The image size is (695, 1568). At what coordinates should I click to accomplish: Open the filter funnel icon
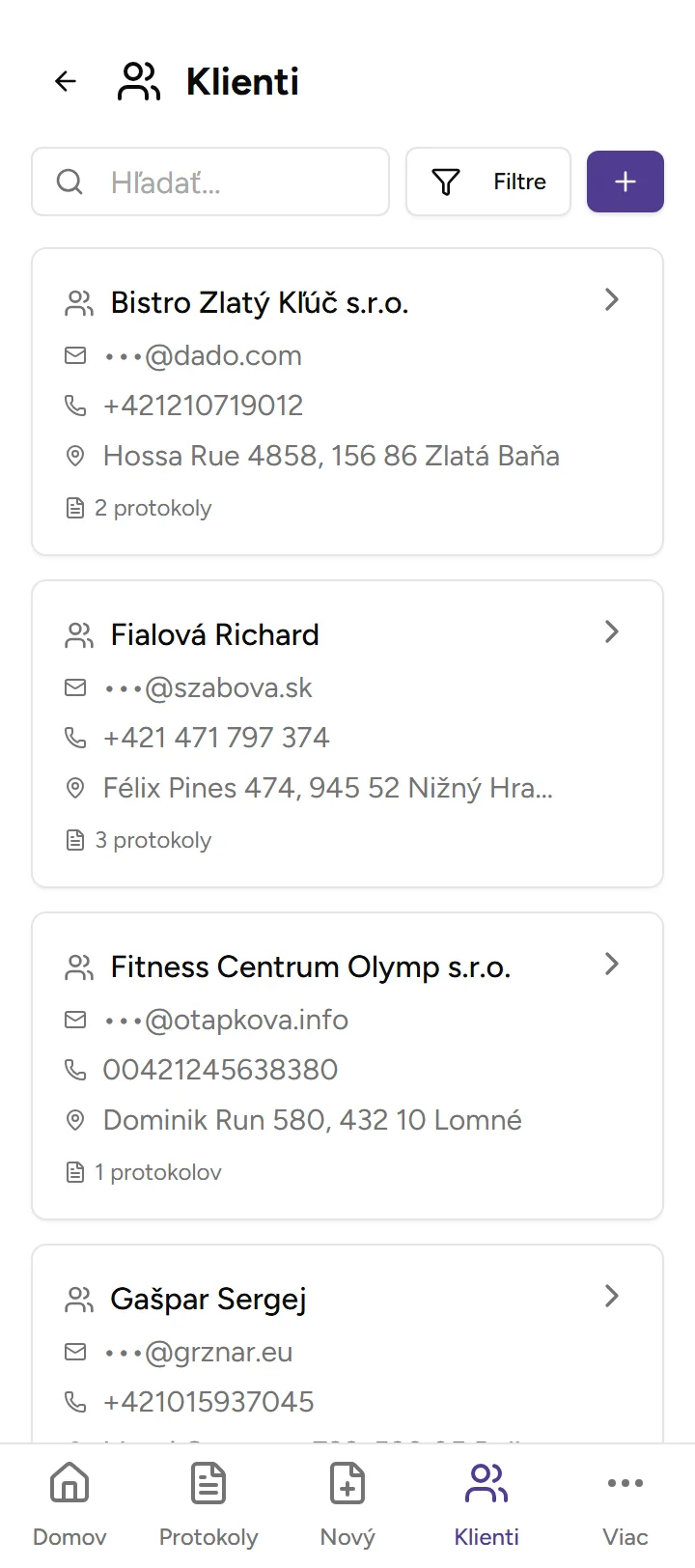click(445, 182)
